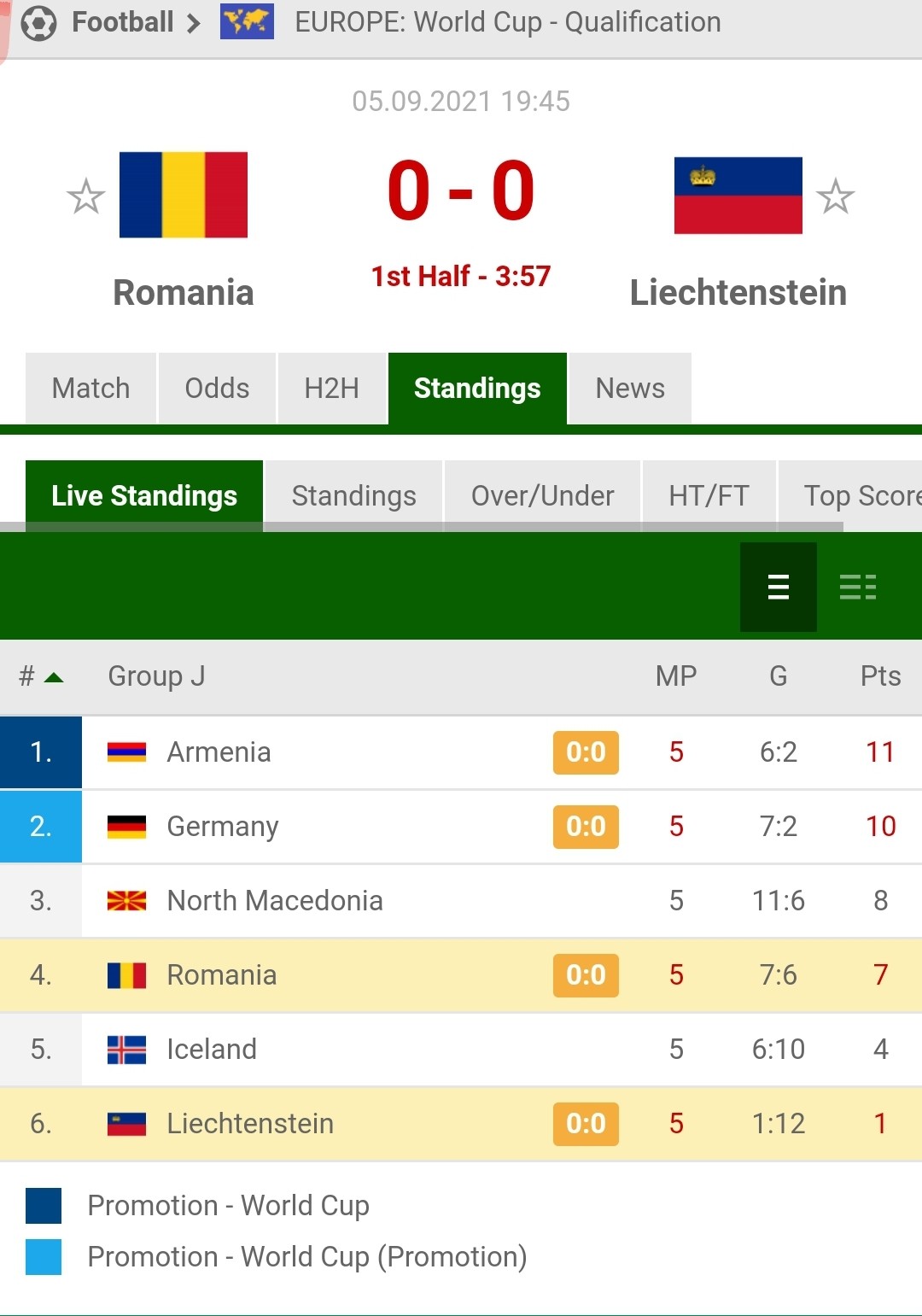Open Armenia team row

coord(461,752)
